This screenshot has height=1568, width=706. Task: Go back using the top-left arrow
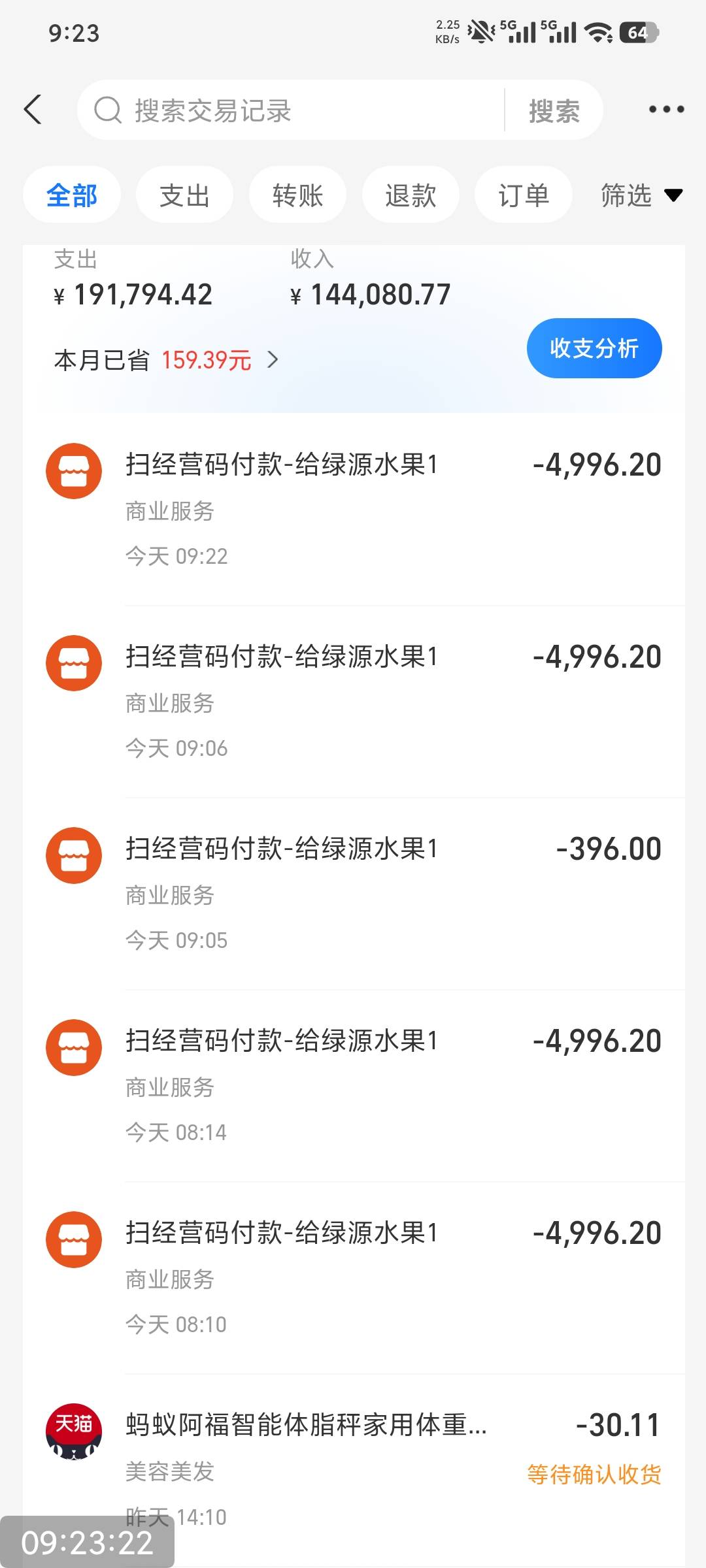(33, 110)
